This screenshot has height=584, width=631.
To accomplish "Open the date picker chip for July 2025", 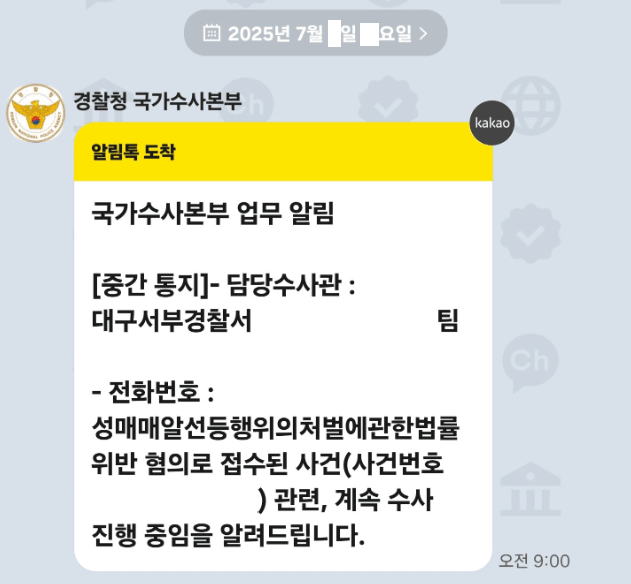I will coord(315,33).
